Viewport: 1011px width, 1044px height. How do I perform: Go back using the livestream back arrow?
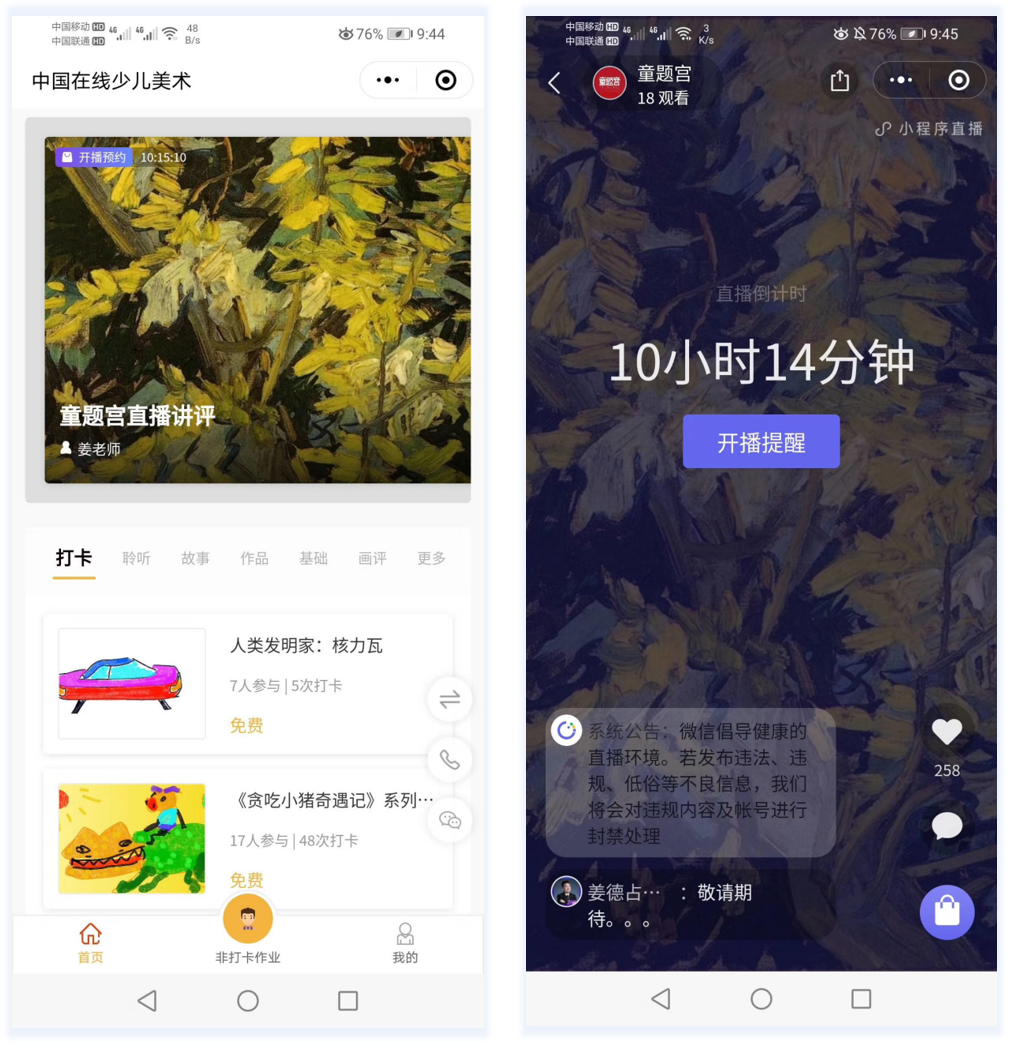coord(554,80)
